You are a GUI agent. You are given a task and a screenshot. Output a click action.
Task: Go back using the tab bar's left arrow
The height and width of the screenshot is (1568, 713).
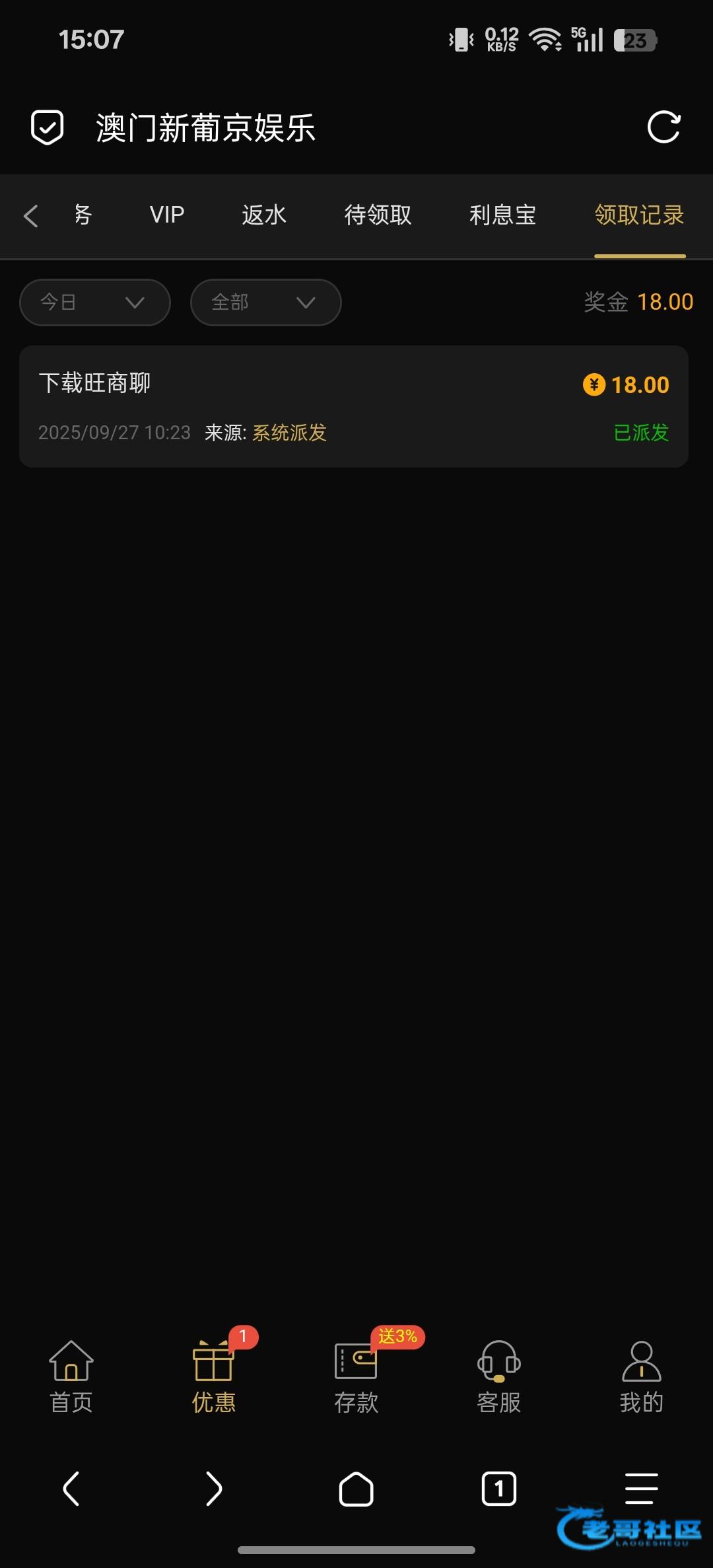30,216
